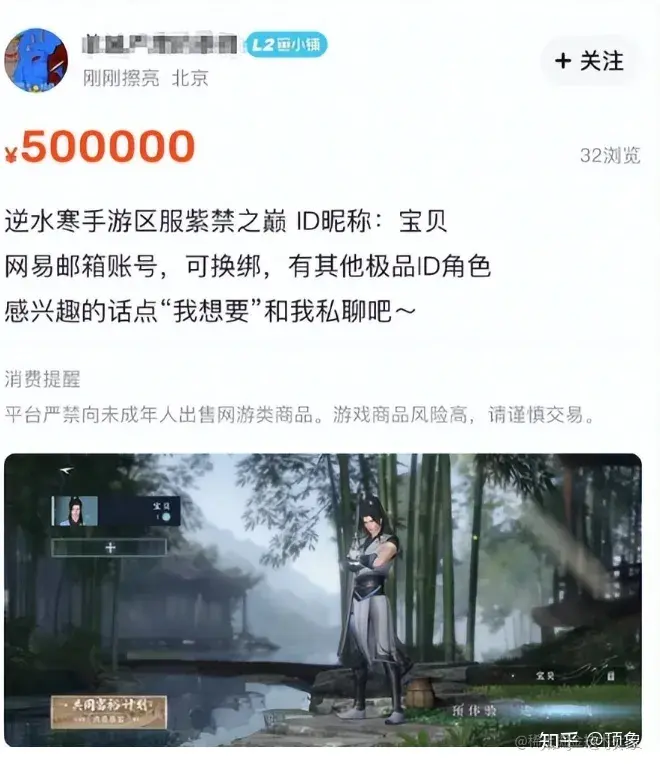Open the seller's profile avatar
The image size is (660, 770).
(36, 60)
